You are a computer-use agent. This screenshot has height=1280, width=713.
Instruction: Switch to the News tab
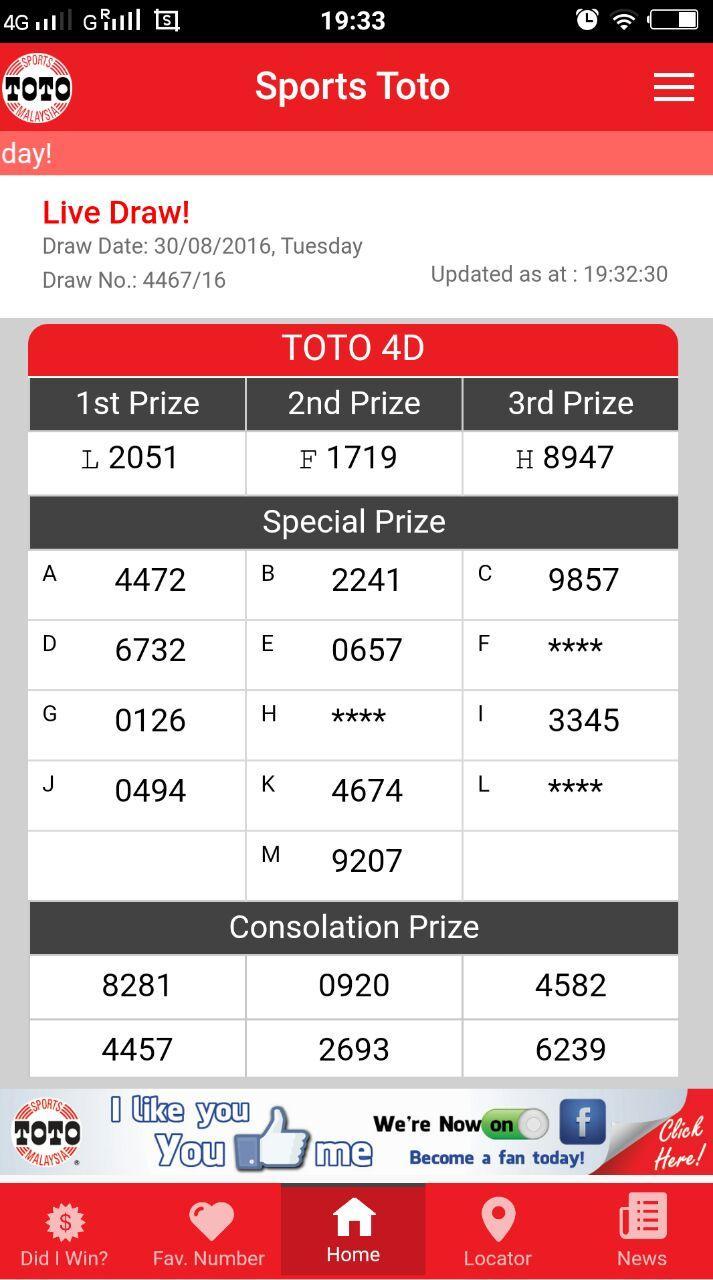click(641, 1233)
